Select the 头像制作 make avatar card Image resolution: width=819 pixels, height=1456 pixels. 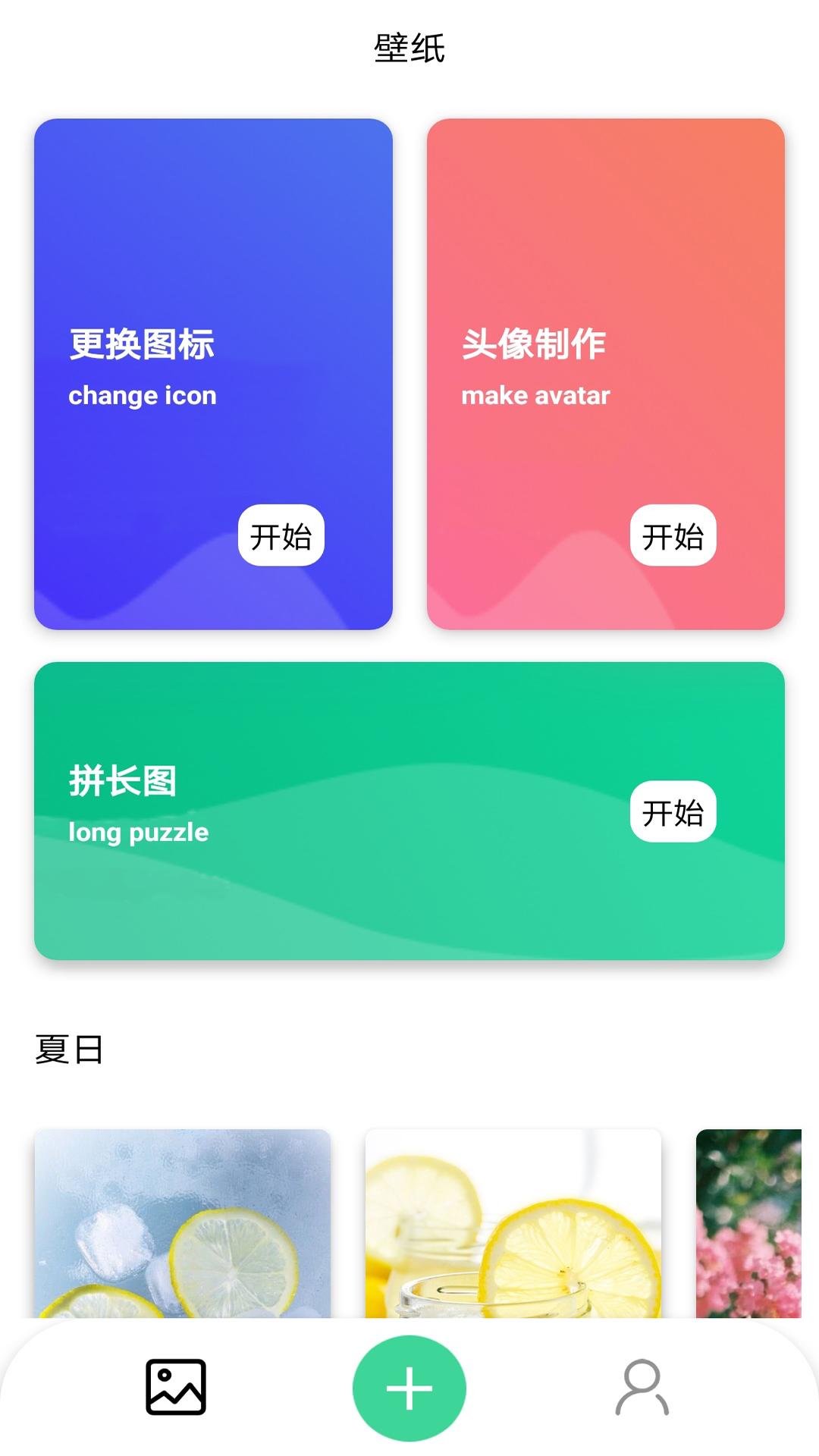tap(607, 372)
